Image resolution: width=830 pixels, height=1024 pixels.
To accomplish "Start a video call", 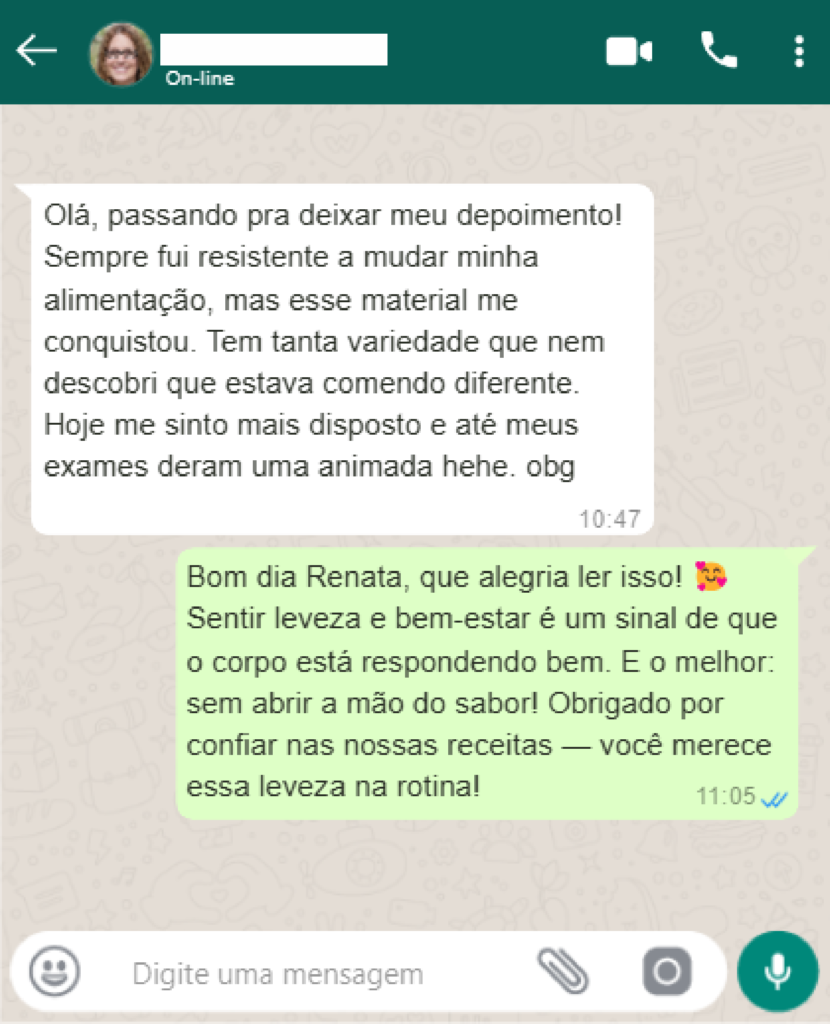I will point(629,51).
